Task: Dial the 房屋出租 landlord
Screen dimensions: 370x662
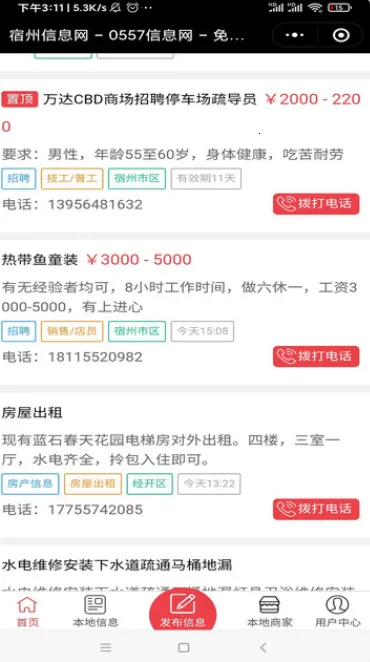Action: [x=316, y=509]
